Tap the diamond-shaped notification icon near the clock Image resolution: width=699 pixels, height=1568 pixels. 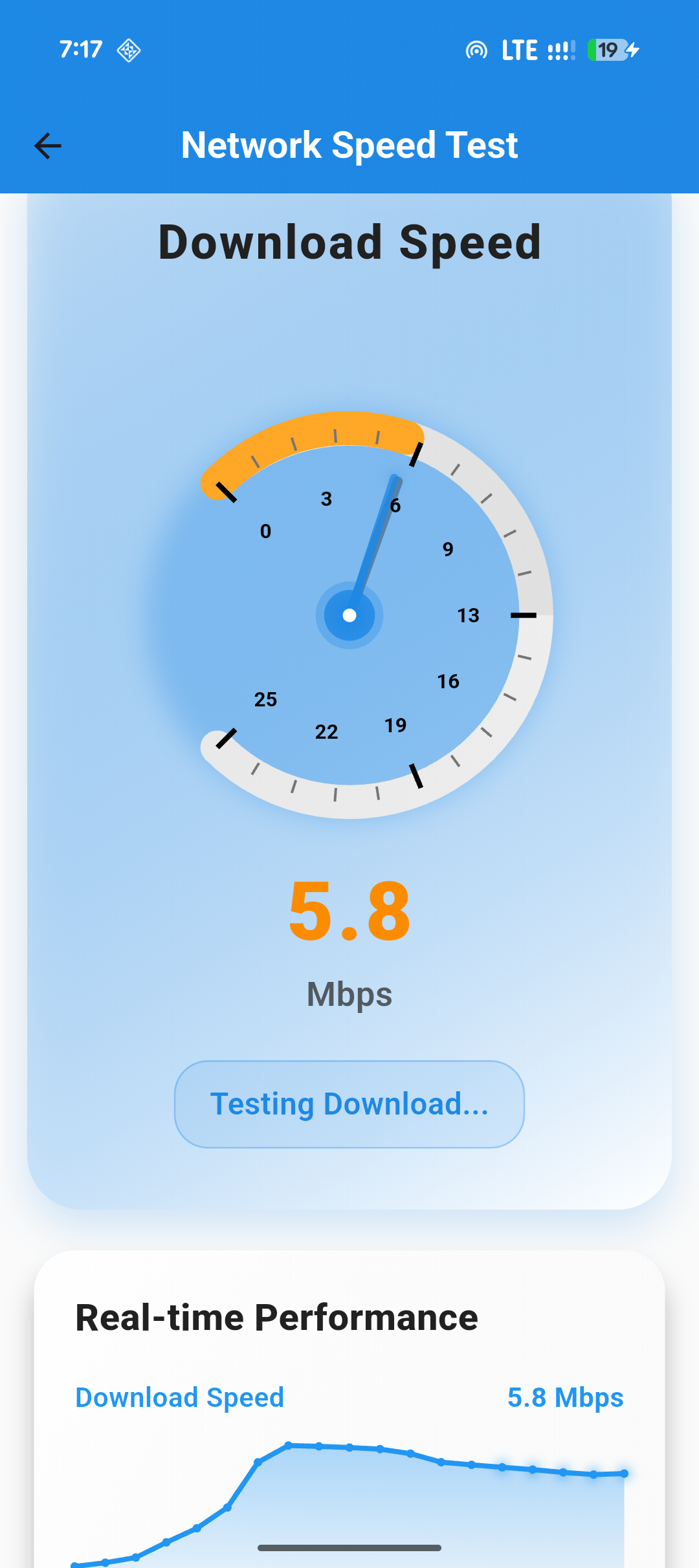128,50
